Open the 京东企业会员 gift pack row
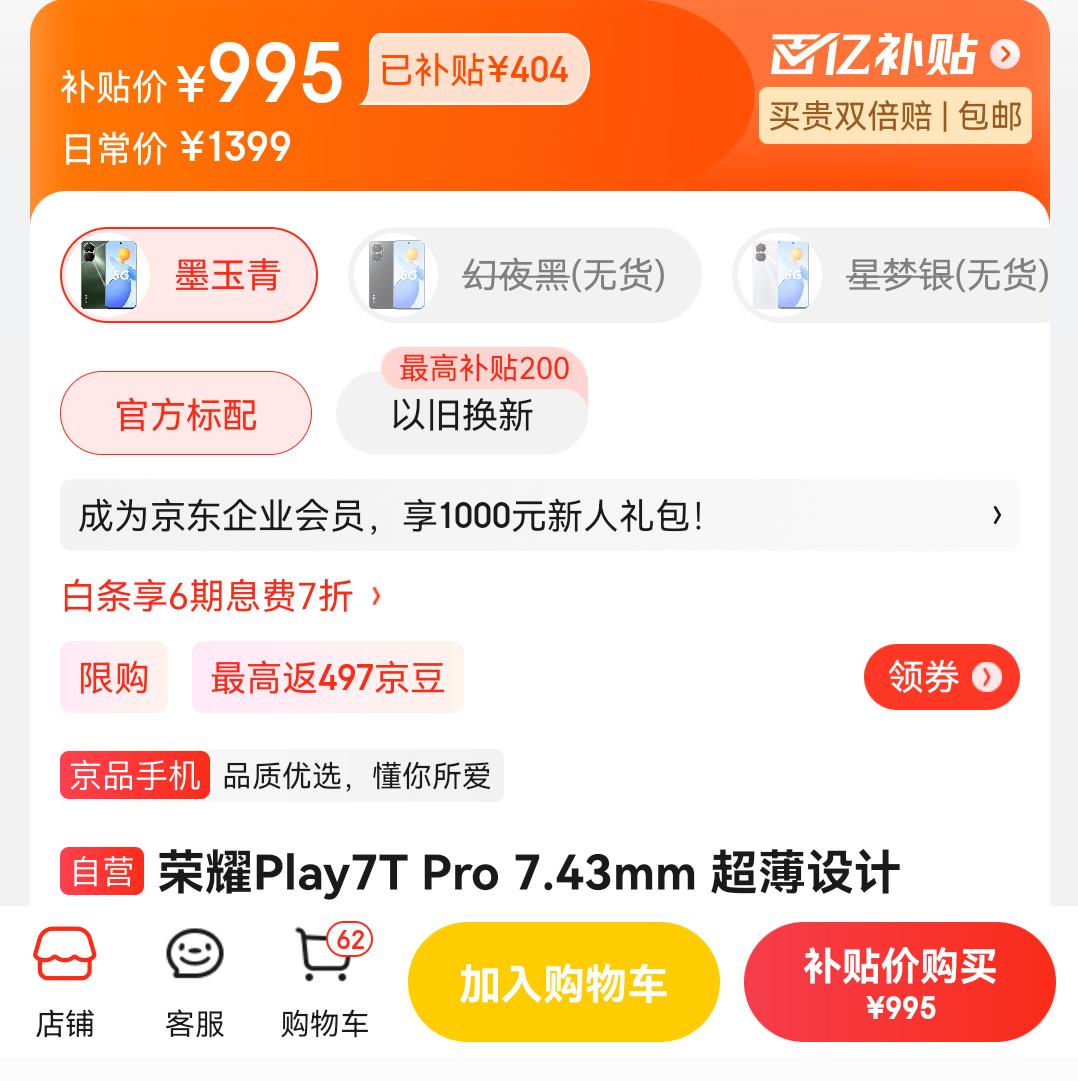This screenshot has height=1081, width=1078. 539,516
